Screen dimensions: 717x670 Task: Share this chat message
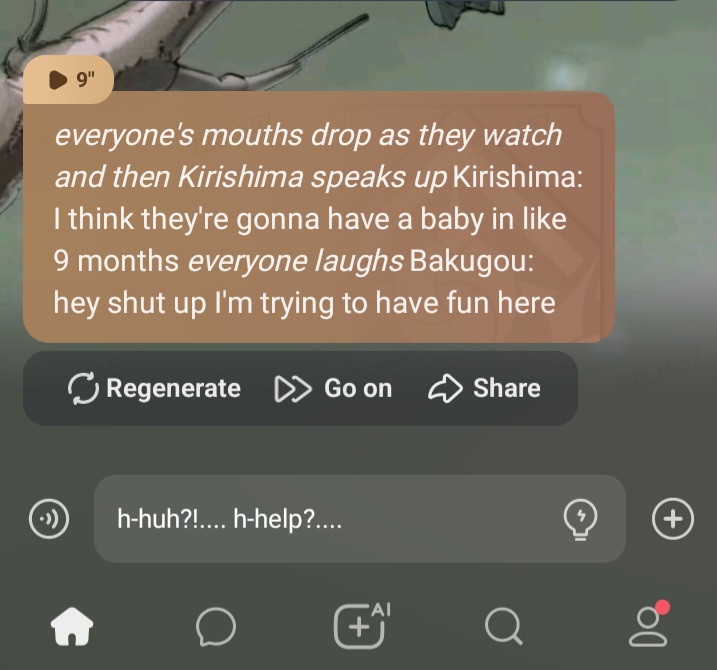(x=485, y=388)
